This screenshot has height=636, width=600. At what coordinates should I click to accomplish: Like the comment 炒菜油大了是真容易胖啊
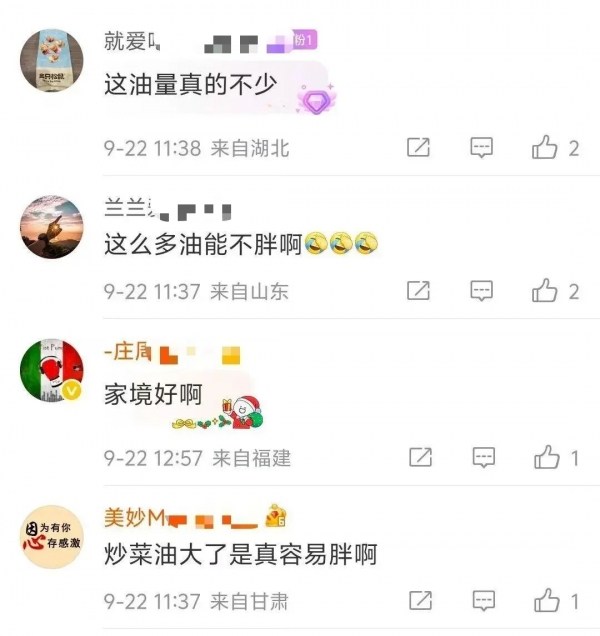pyautogui.click(x=545, y=600)
